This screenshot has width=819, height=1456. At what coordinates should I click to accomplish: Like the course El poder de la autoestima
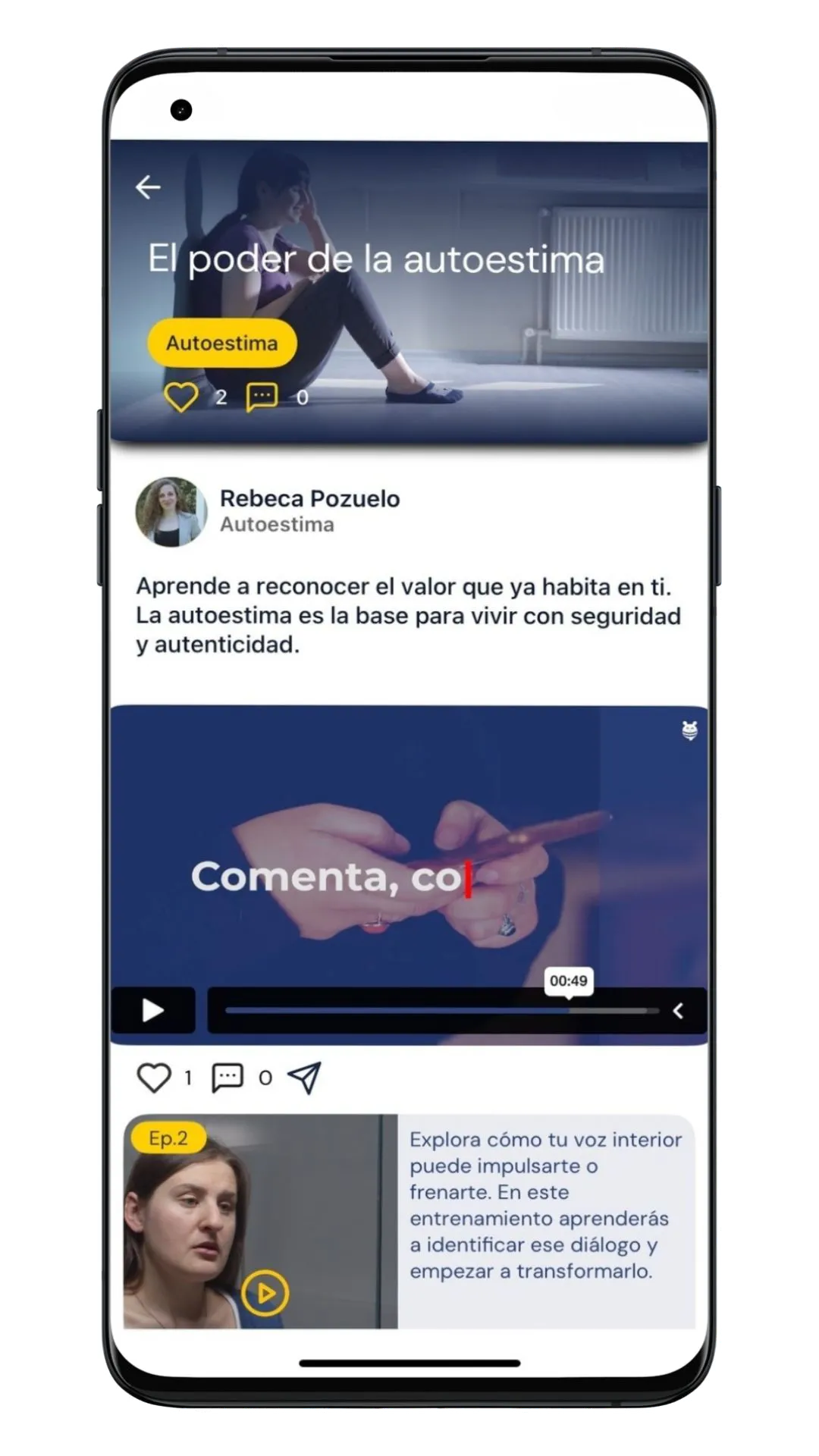[181, 397]
